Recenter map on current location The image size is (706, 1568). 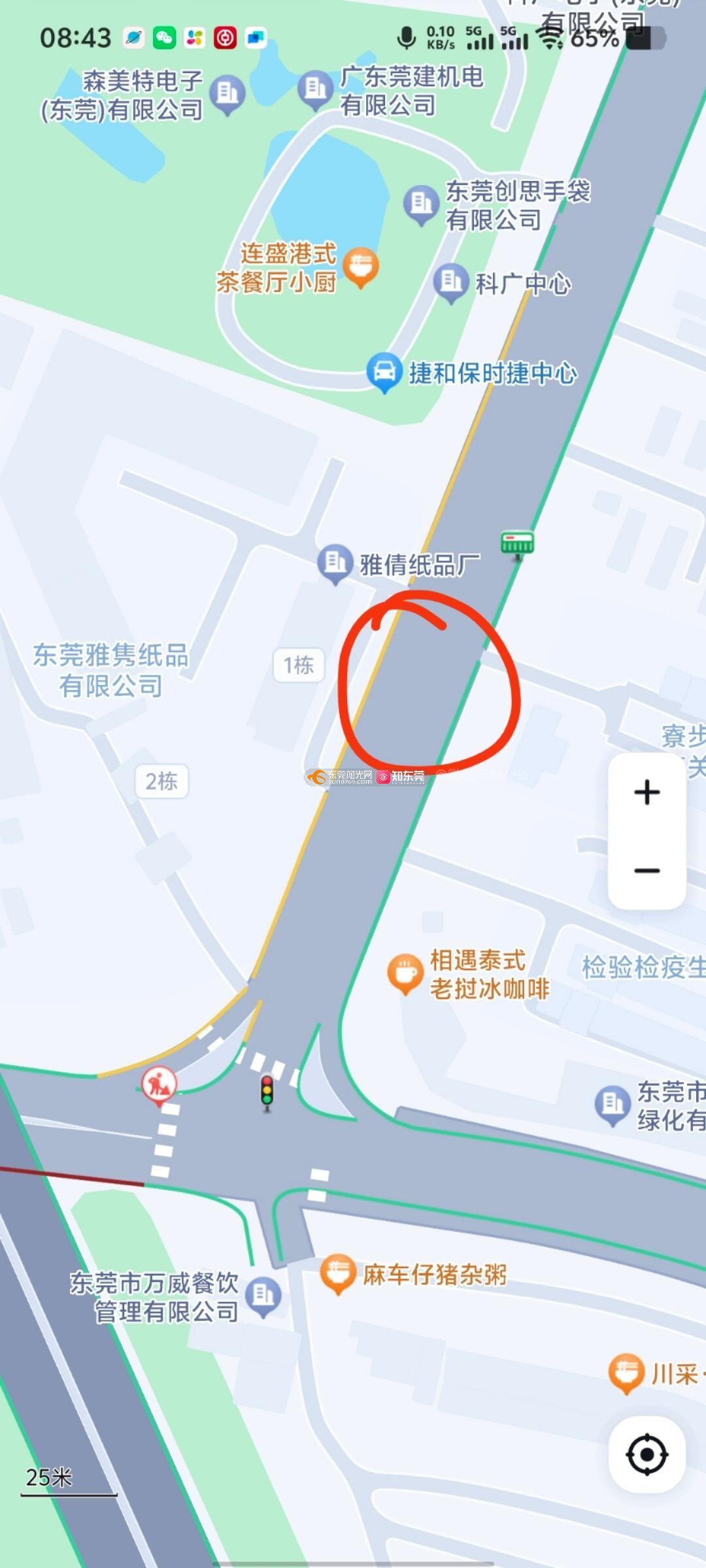tap(647, 1454)
